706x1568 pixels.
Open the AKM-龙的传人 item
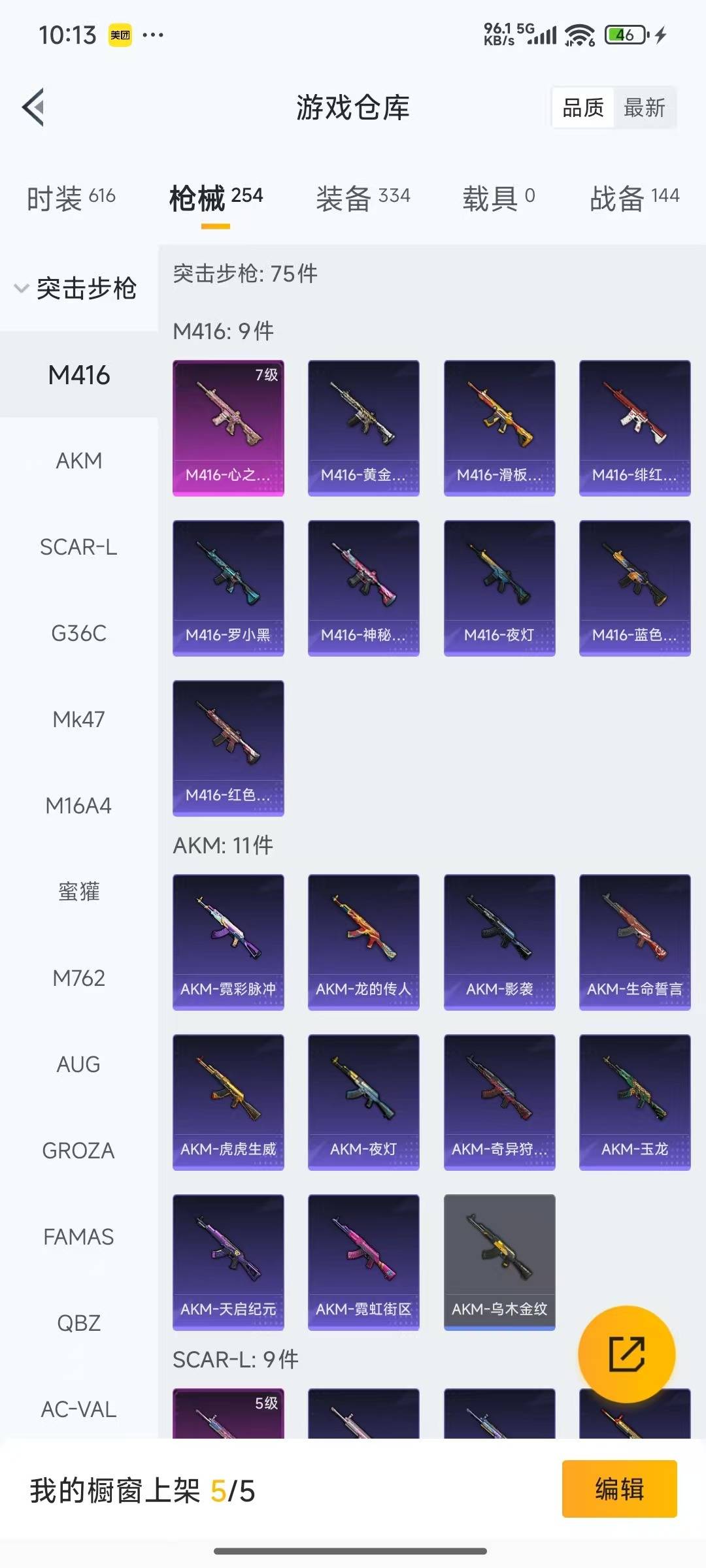tap(363, 942)
